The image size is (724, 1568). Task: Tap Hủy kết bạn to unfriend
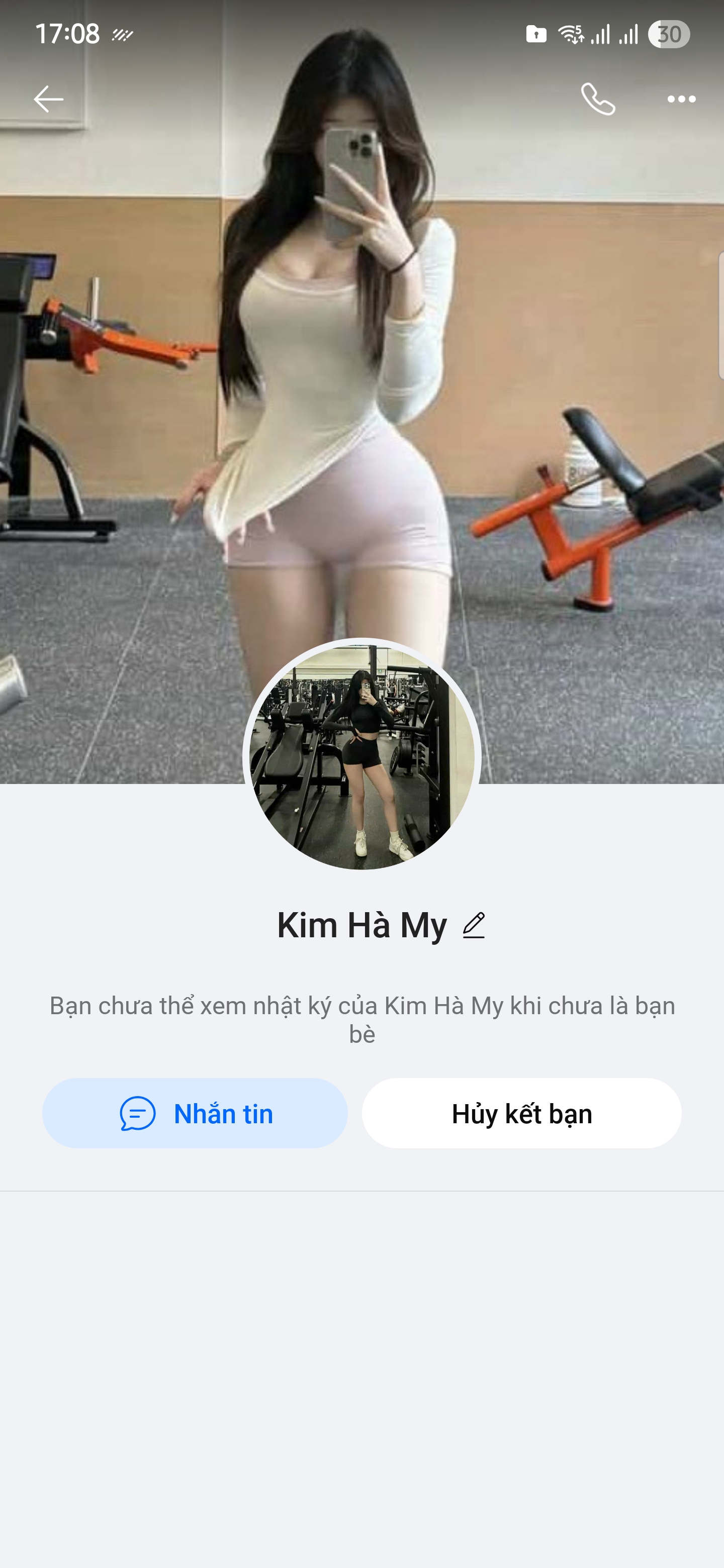[x=521, y=1113]
